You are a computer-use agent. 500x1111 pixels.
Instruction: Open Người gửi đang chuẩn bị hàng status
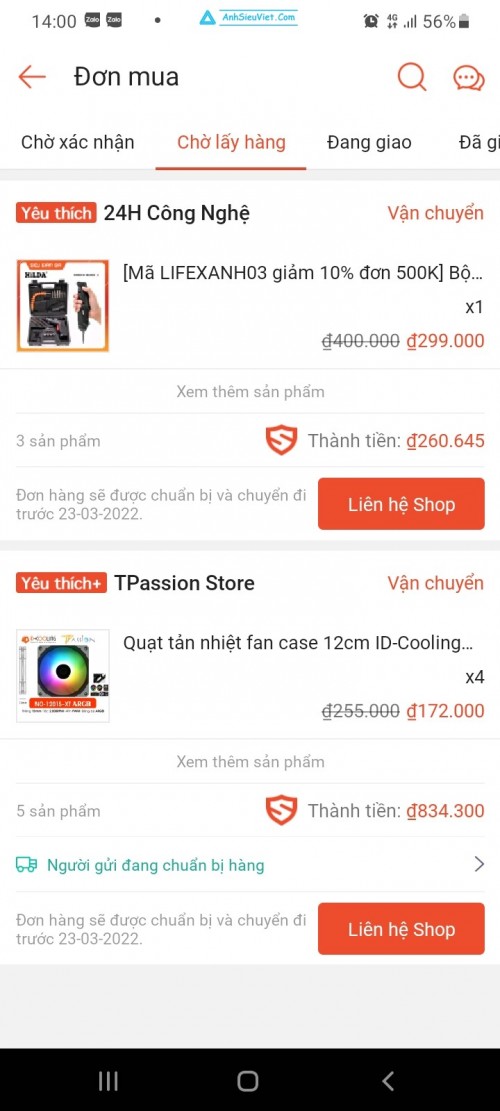click(x=250, y=864)
